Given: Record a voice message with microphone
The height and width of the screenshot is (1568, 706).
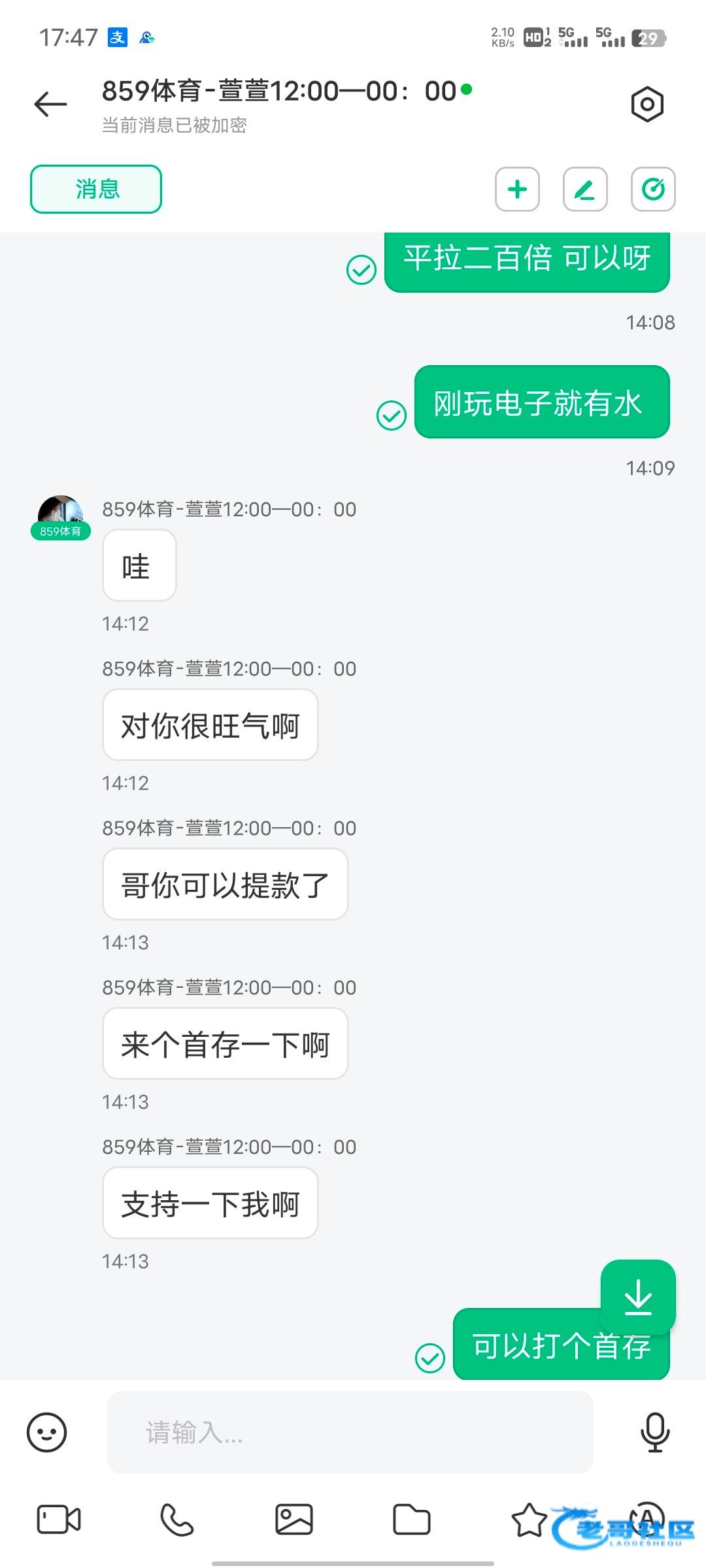Looking at the screenshot, I should click(x=655, y=1432).
